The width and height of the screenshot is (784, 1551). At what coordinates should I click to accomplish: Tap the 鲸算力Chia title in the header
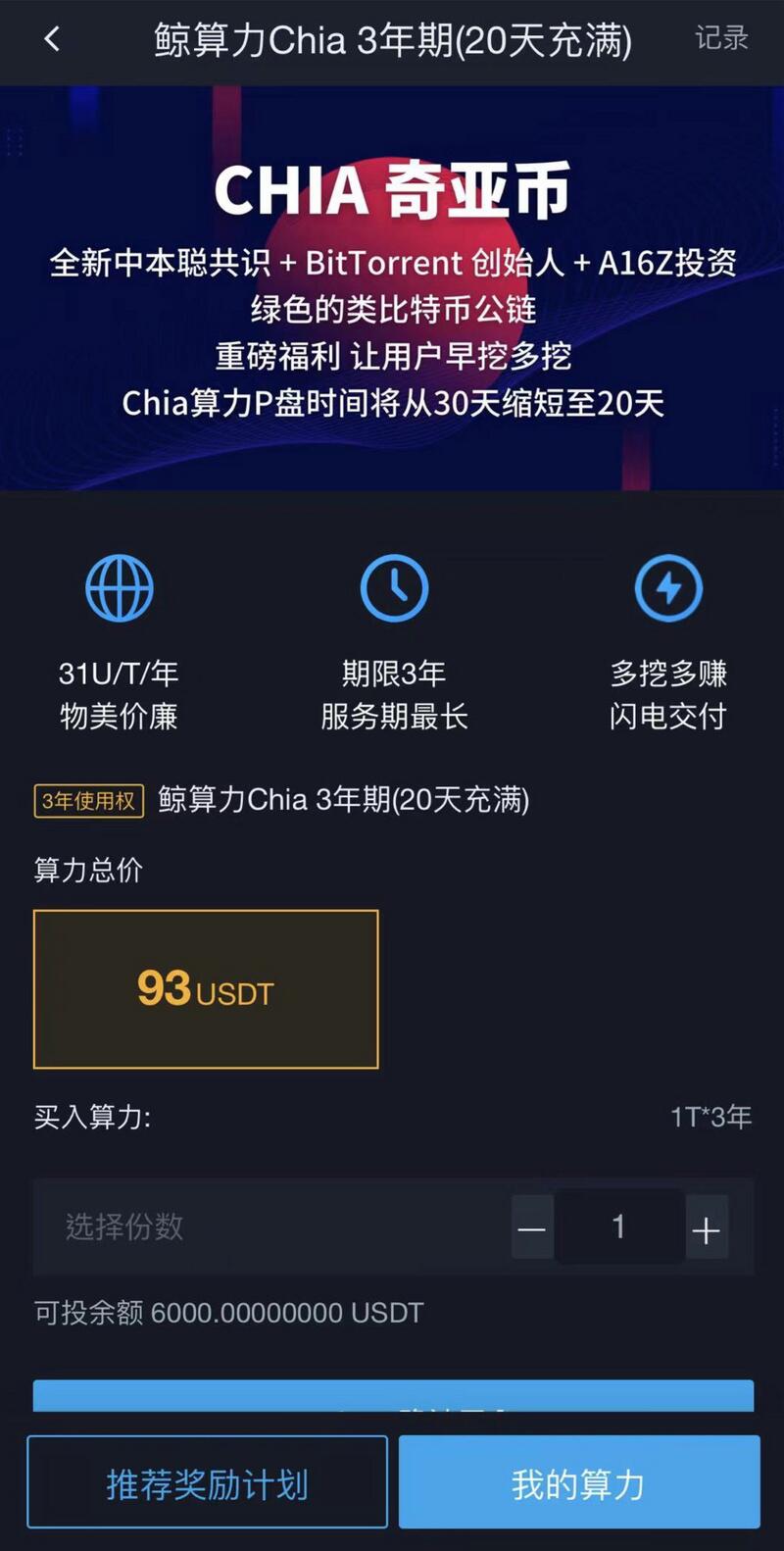tap(392, 41)
